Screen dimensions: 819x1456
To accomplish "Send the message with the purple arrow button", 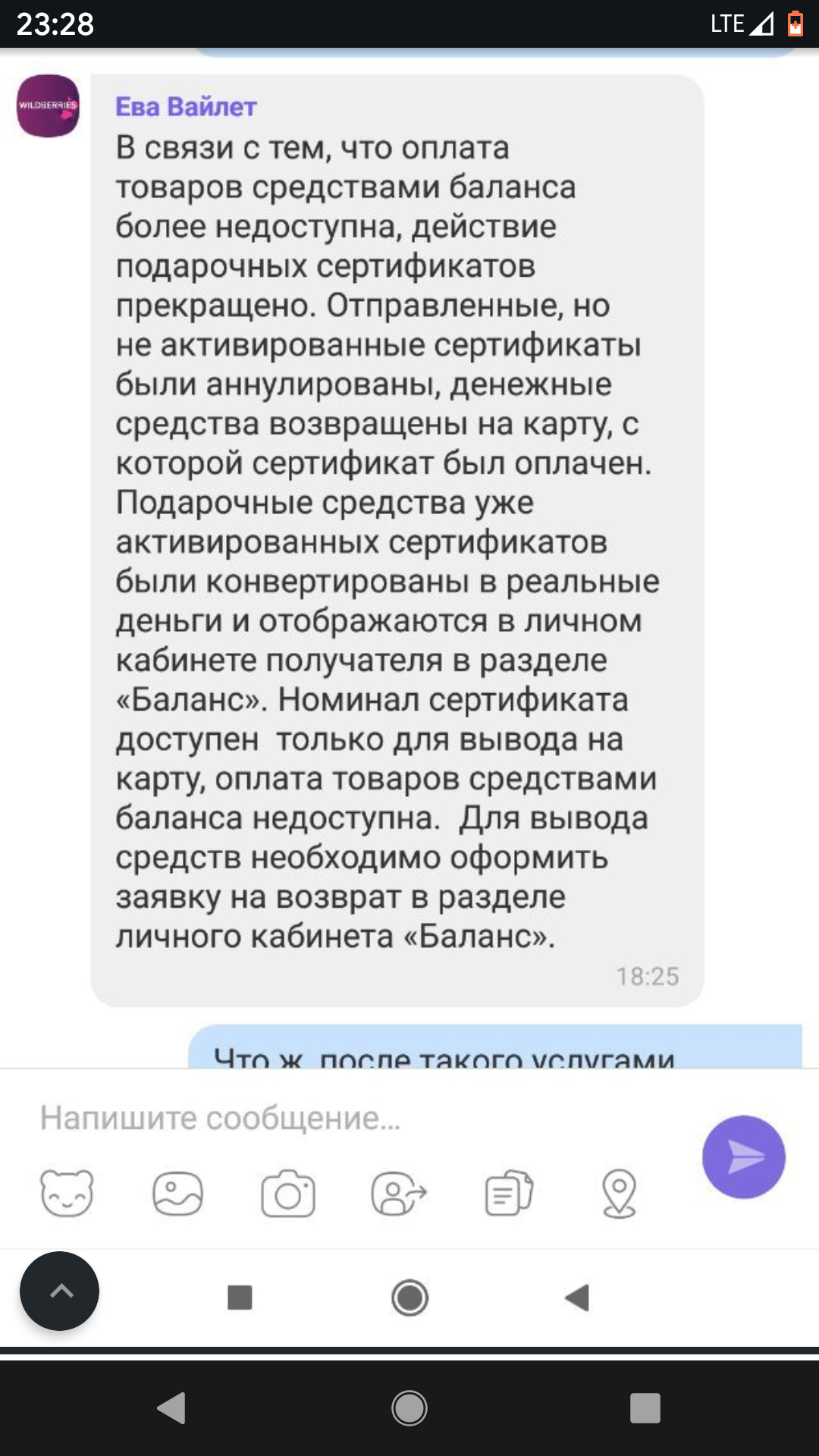I will (x=743, y=1156).
